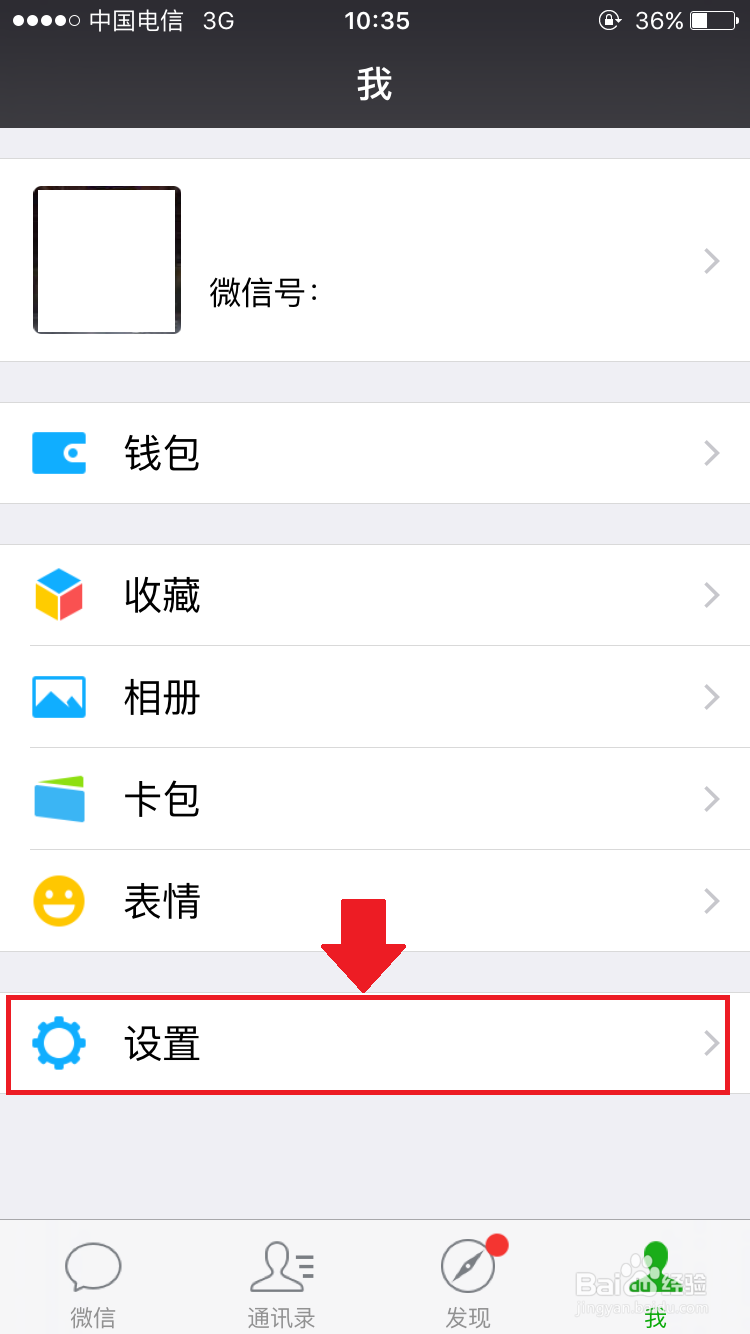Tap the 微信号 account label
The width and height of the screenshot is (750, 1334).
tap(263, 294)
